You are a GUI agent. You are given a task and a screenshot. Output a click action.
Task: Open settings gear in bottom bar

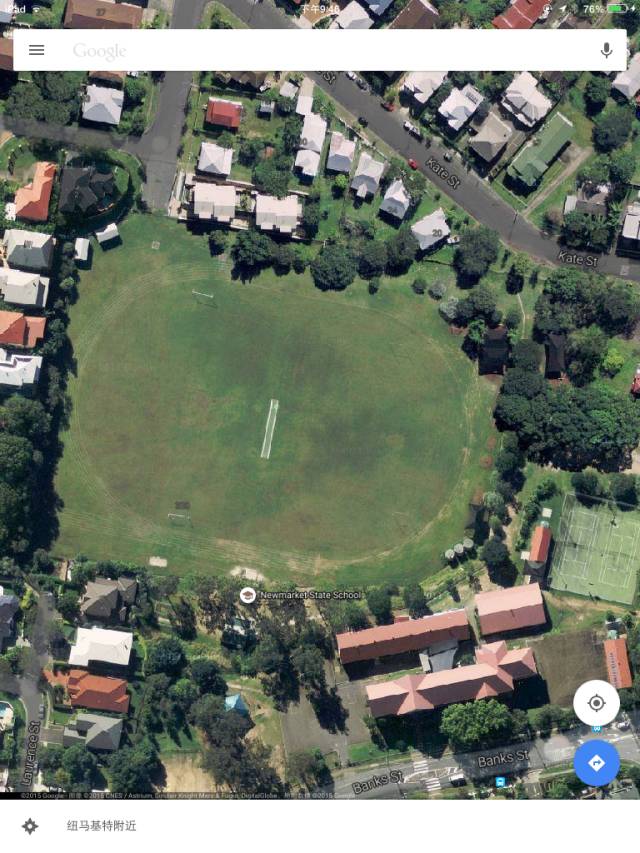click(x=30, y=826)
